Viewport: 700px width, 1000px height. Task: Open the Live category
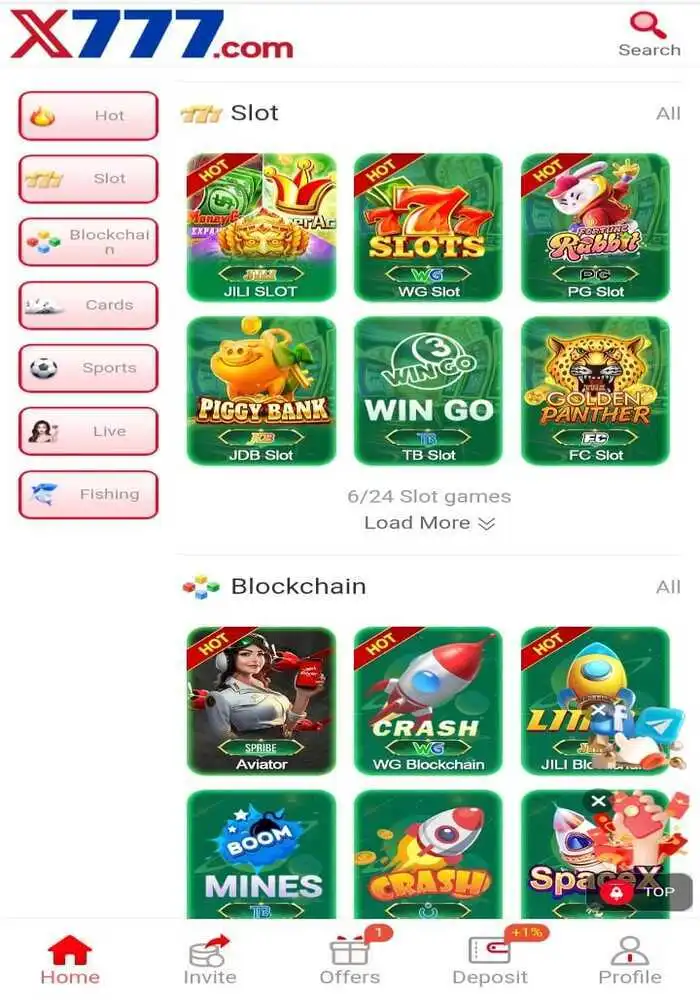tap(88, 431)
